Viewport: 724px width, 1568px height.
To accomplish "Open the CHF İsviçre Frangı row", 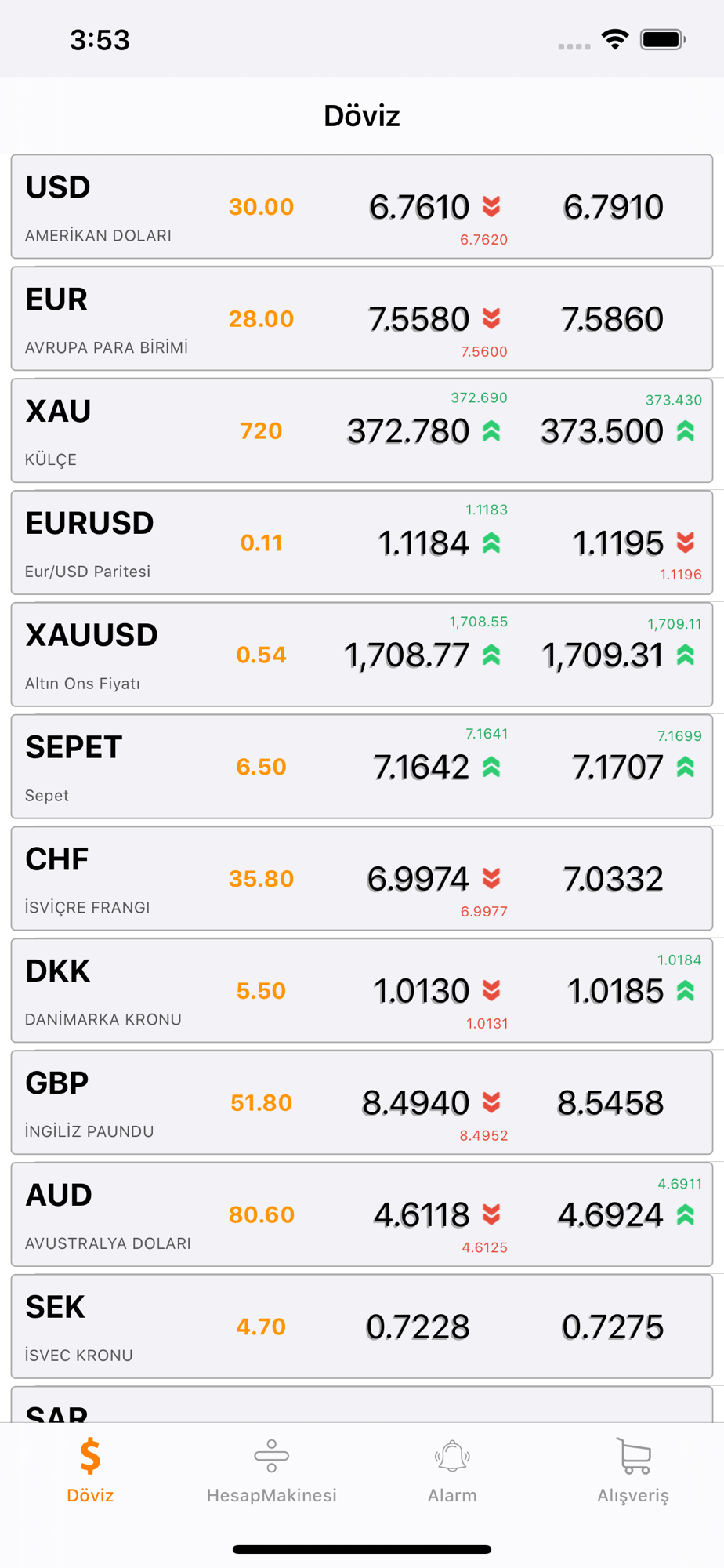I will point(362,879).
